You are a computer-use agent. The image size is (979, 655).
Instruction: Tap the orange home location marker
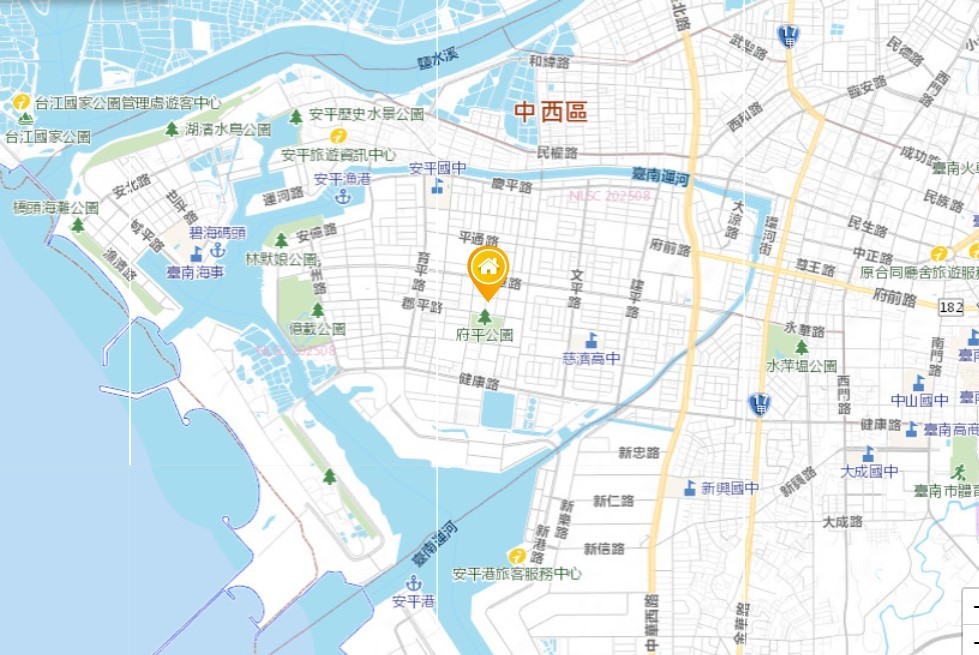(x=488, y=268)
